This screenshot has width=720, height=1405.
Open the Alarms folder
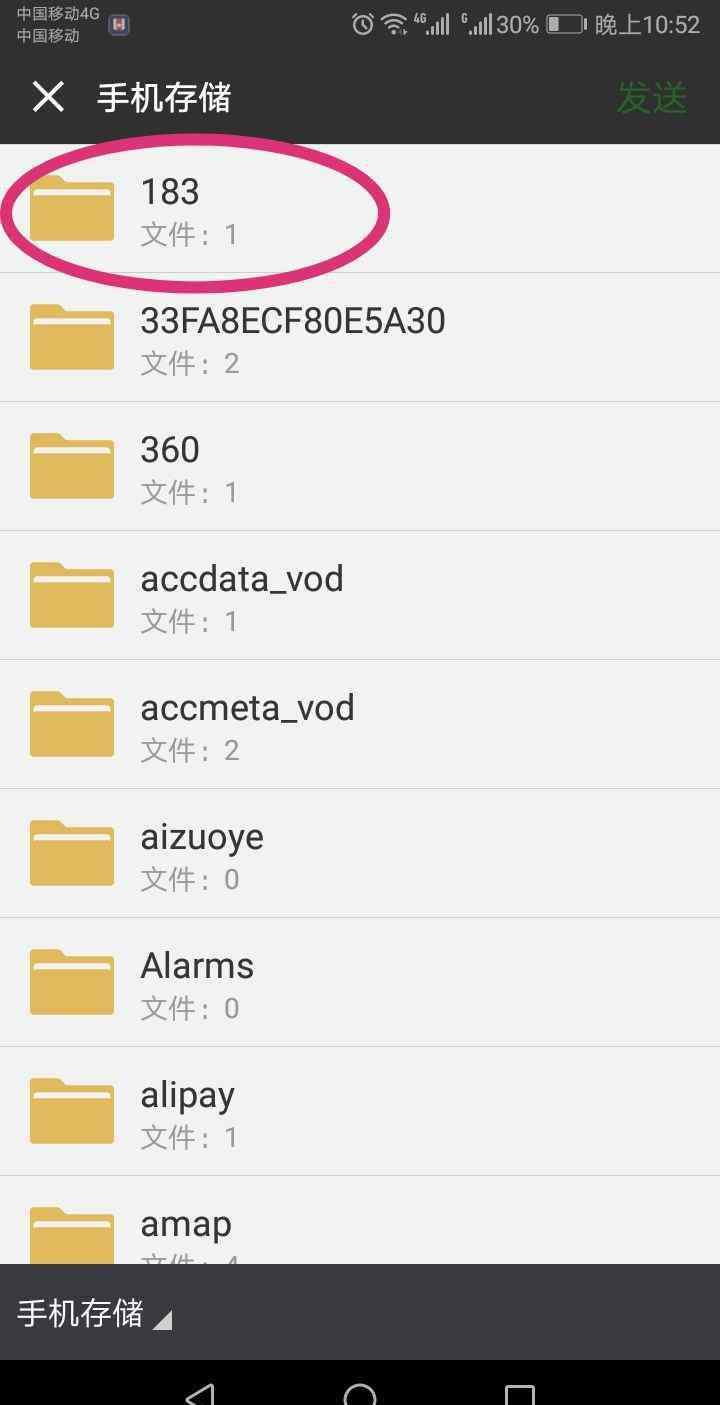tap(360, 982)
